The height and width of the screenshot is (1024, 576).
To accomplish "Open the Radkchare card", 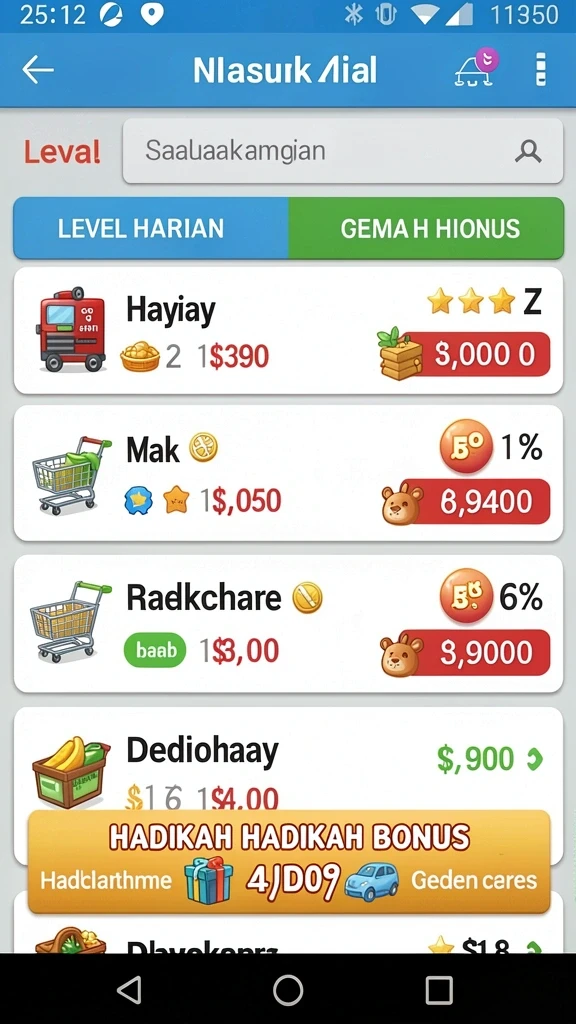I will pyautogui.click(x=288, y=624).
